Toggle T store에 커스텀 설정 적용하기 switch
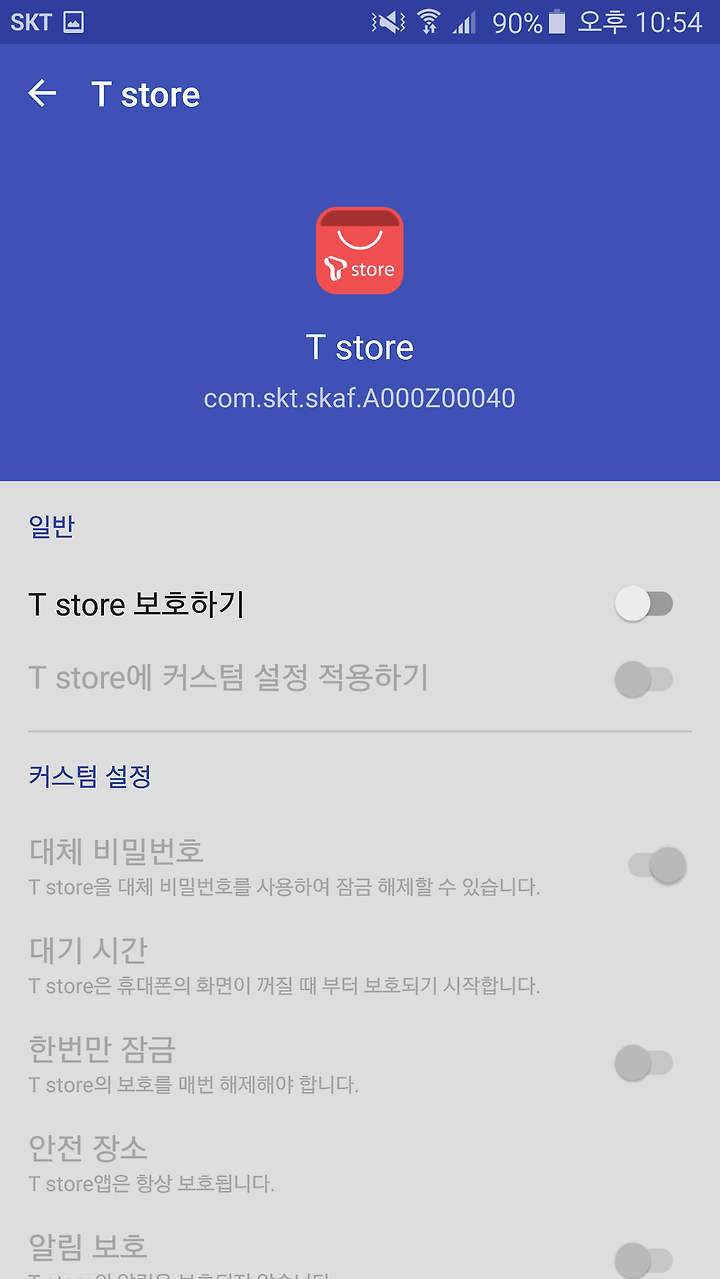The image size is (720, 1279). click(644, 679)
